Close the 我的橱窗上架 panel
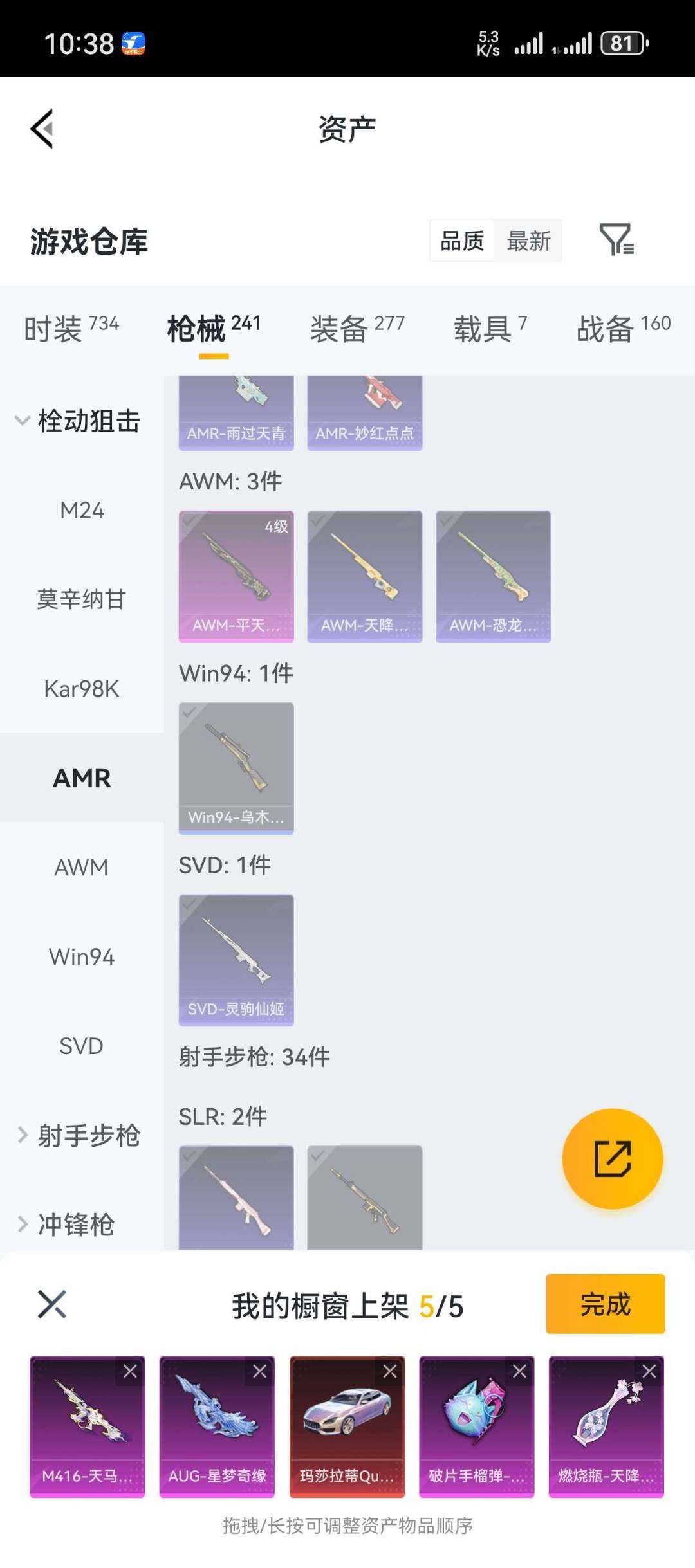The width and height of the screenshot is (695, 1568). [x=52, y=1304]
